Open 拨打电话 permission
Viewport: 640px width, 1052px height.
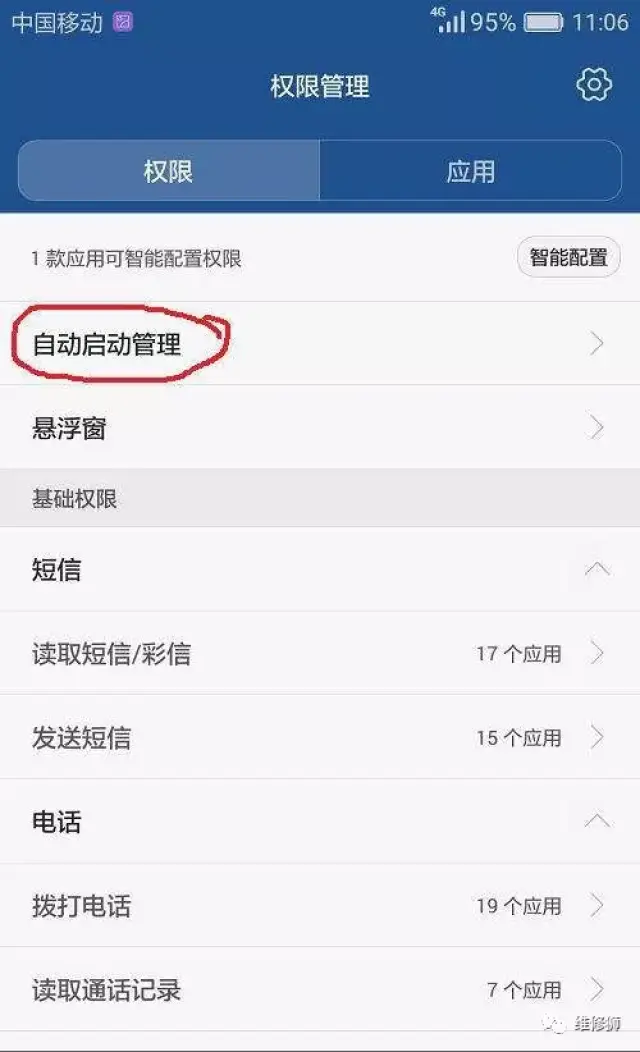click(x=320, y=906)
